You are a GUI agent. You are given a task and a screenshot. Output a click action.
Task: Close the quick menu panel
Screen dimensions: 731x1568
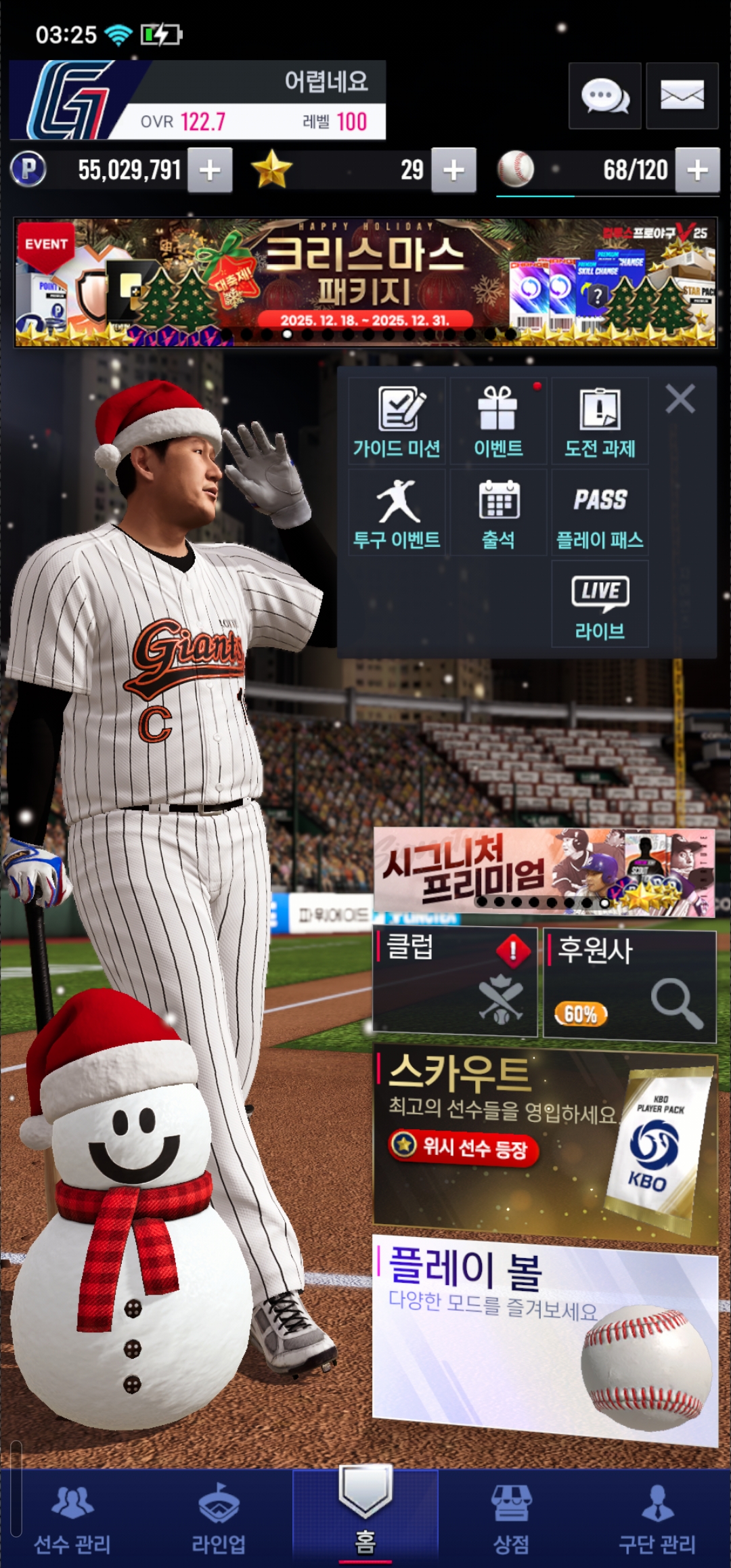680,399
